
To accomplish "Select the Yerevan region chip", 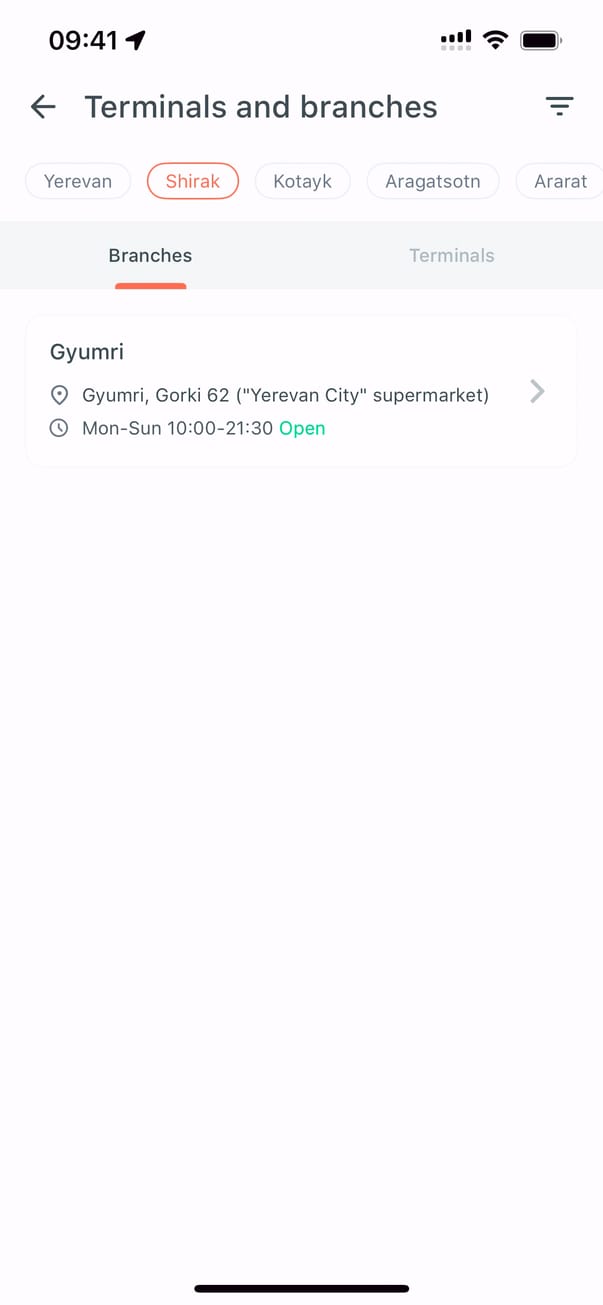I will click(78, 182).
